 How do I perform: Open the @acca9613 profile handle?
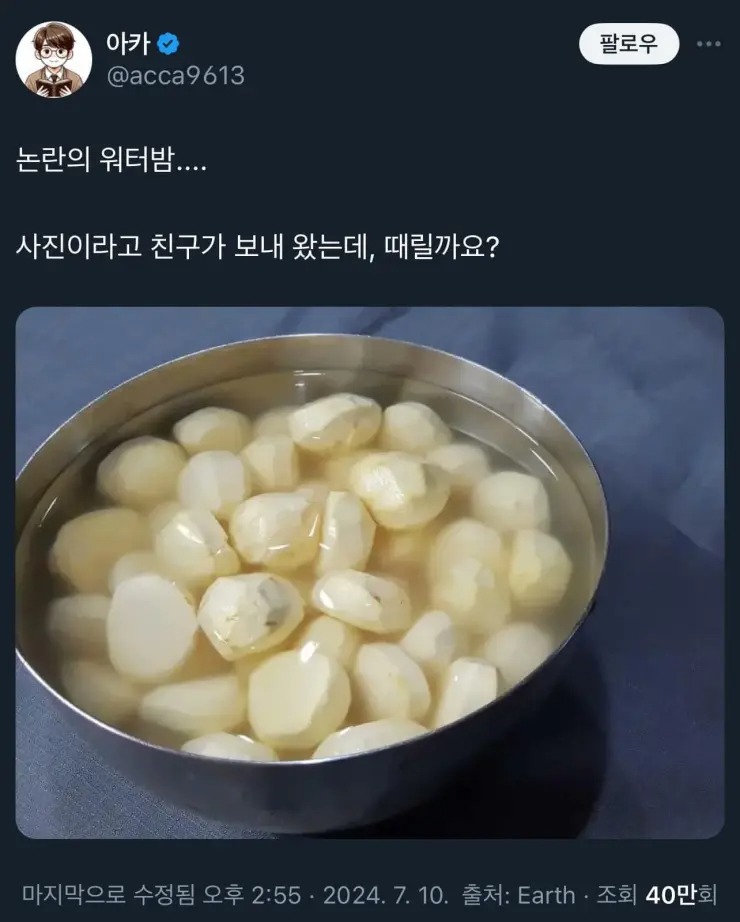pos(174,76)
